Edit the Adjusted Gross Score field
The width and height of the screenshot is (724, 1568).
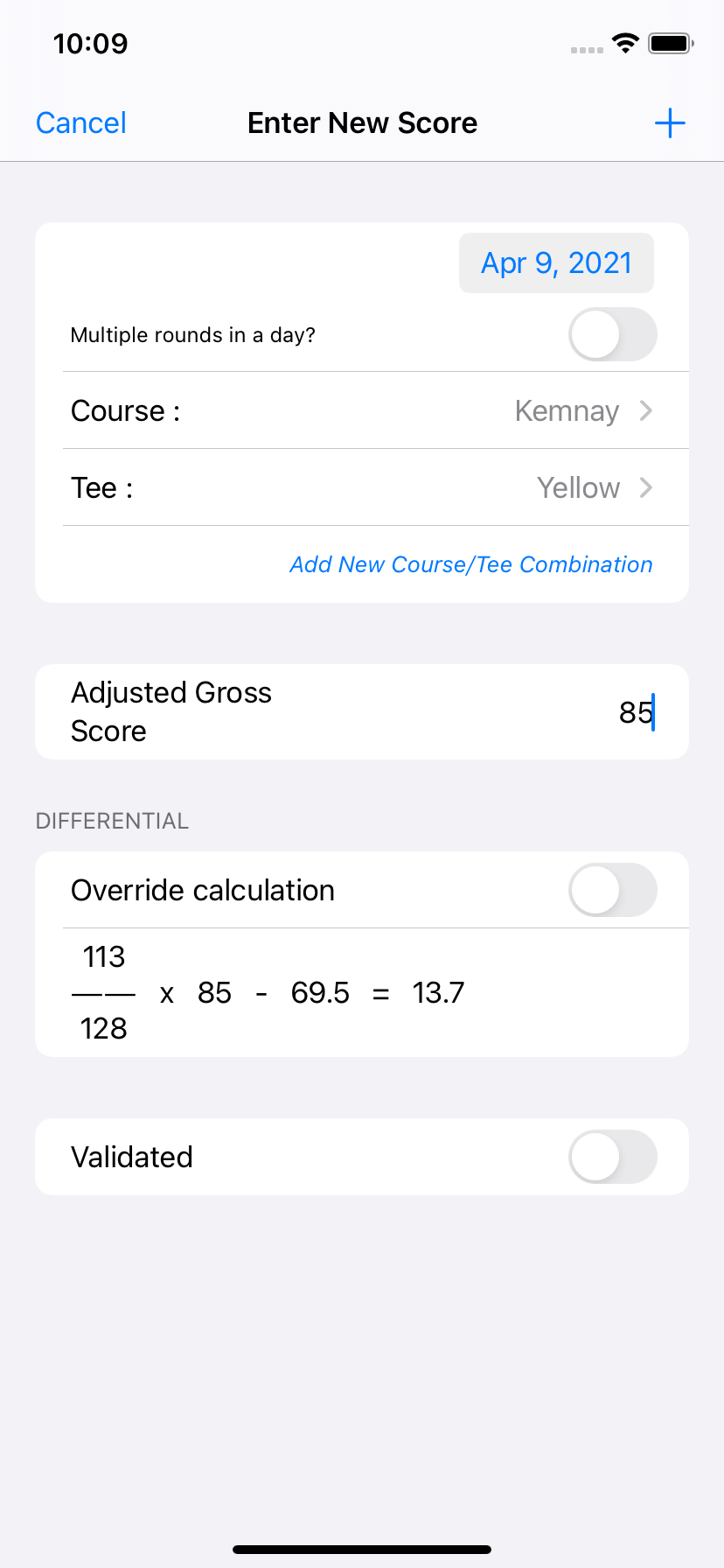coord(362,711)
